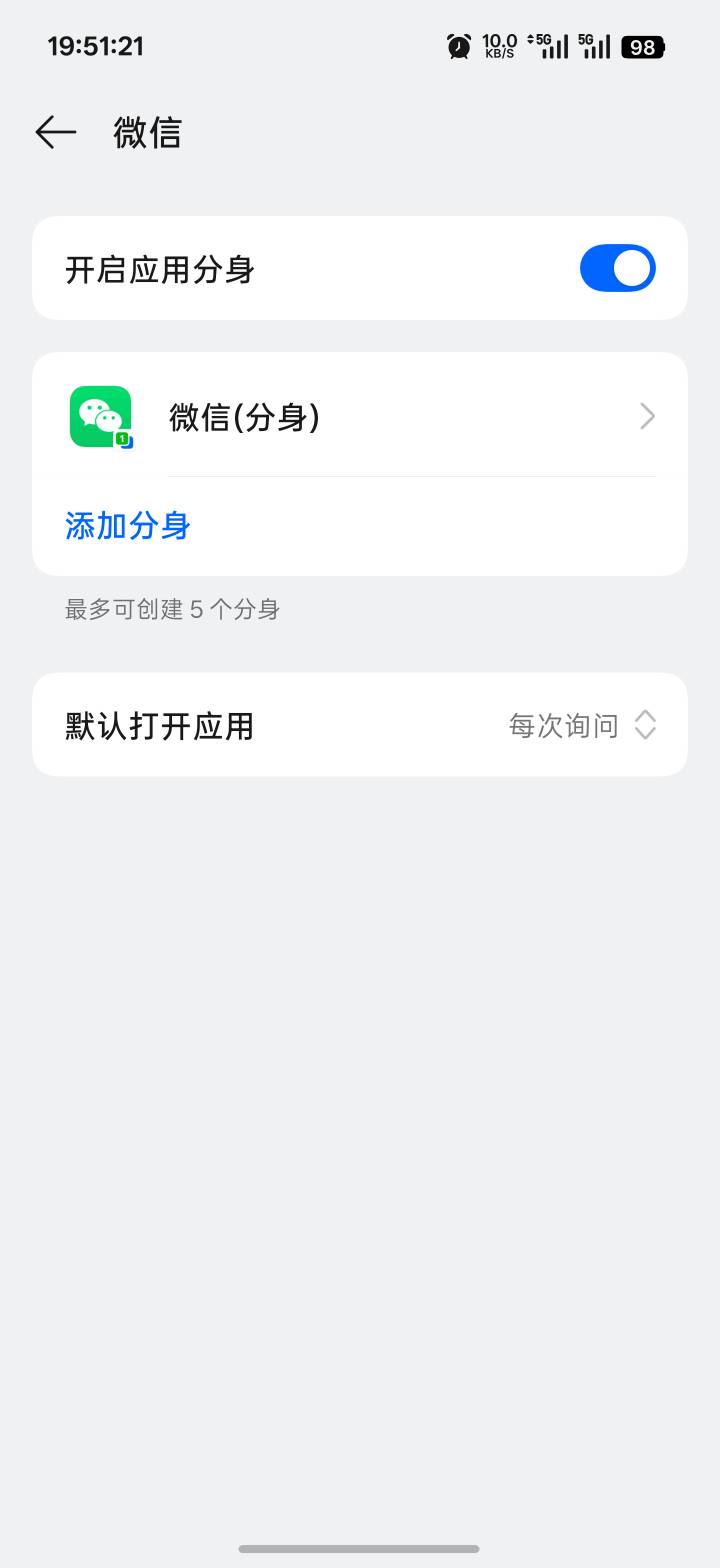Go back using the arrow icon
The width and height of the screenshot is (720, 1568).
[56, 132]
